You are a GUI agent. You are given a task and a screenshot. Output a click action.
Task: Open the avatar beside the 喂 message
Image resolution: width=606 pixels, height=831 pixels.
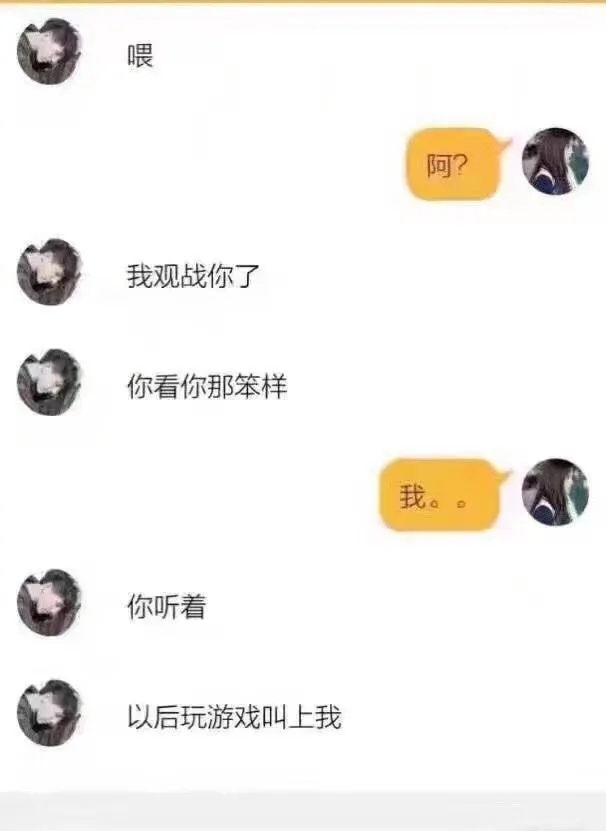49,53
